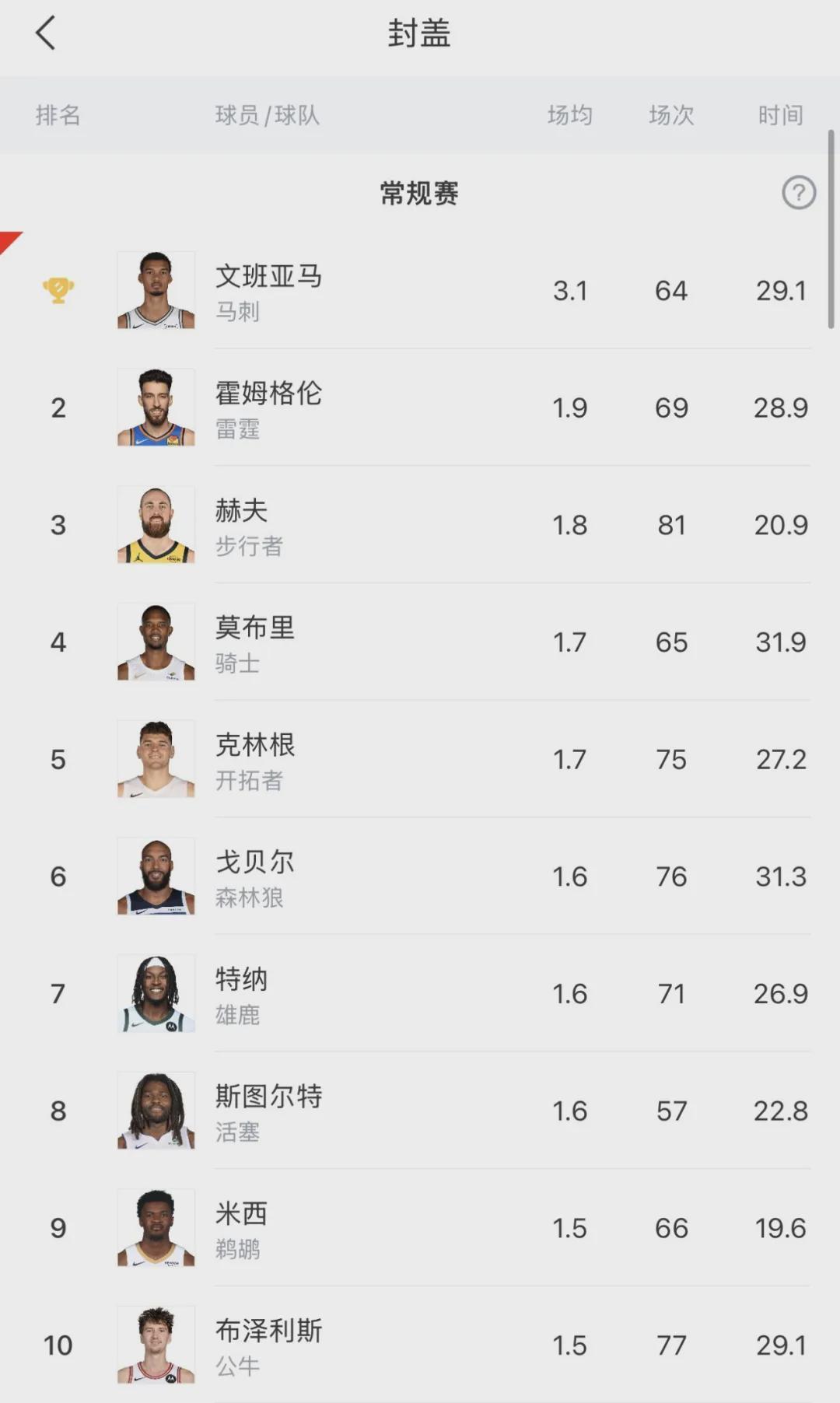Tap the 戈贝尔 森林狼 row
Screen dimensions: 840x1403
click(x=255, y=876)
